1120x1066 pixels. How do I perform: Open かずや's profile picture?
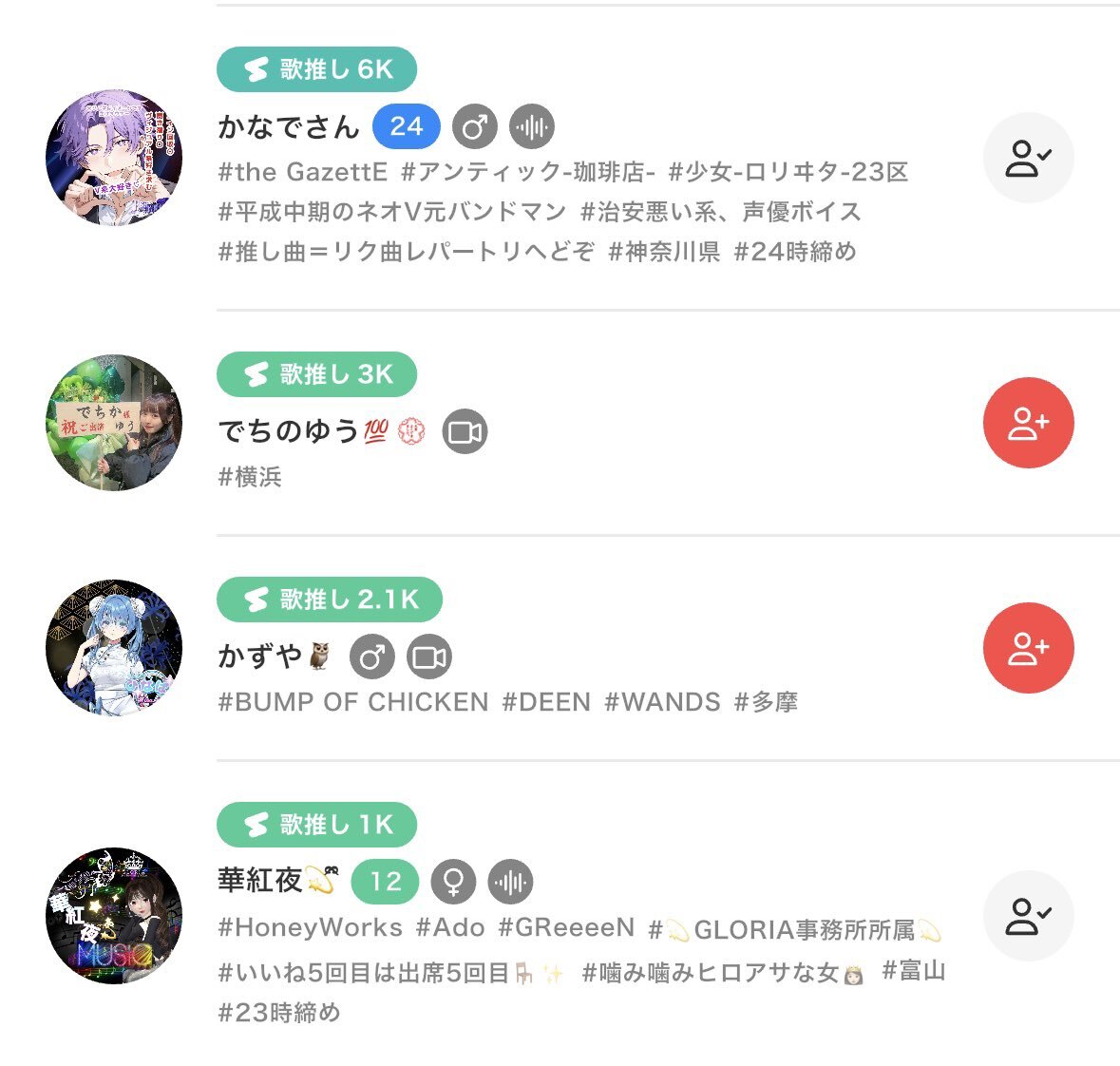pyautogui.click(x=114, y=648)
